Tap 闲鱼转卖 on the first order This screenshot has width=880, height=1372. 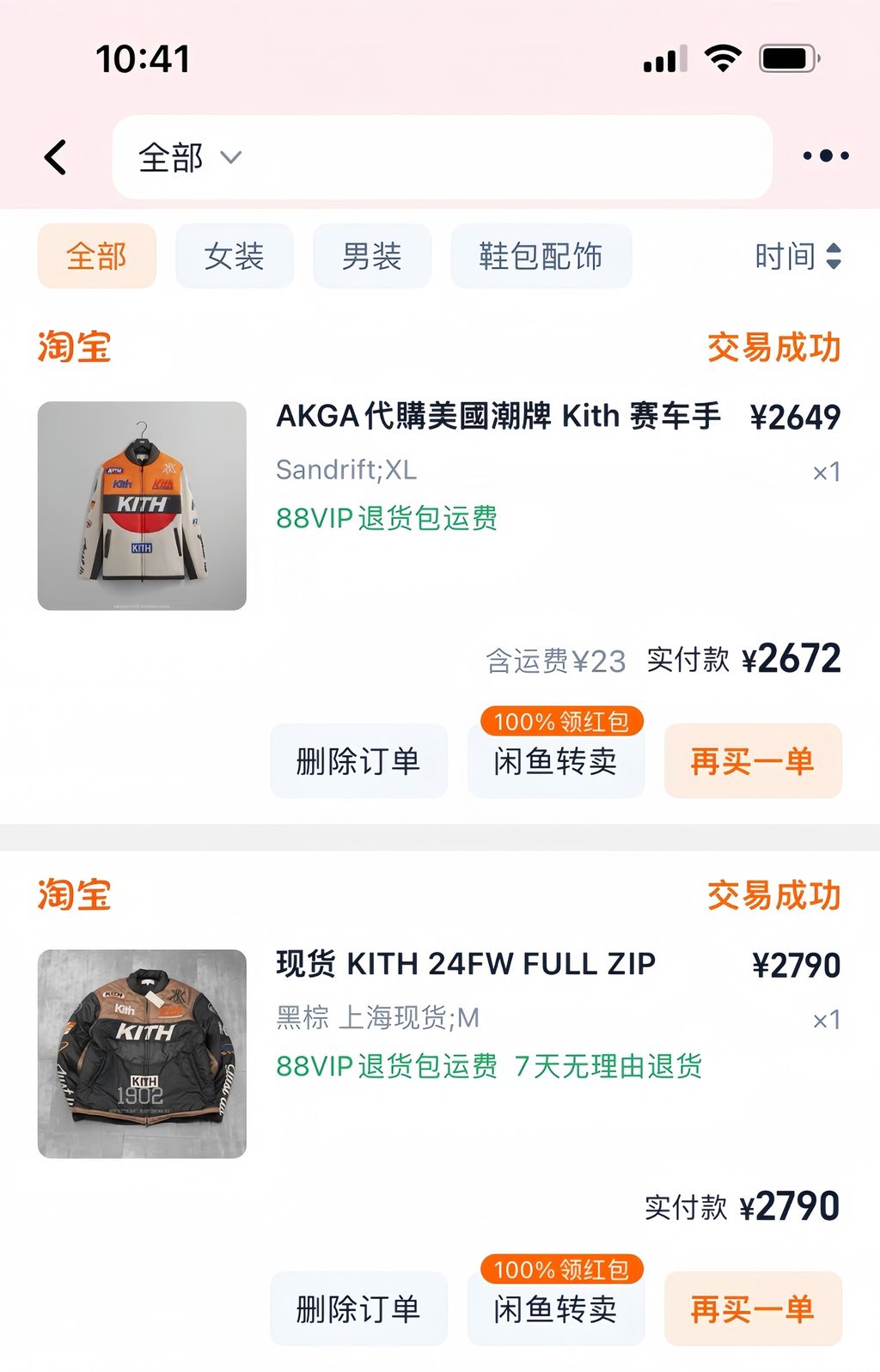tap(555, 761)
